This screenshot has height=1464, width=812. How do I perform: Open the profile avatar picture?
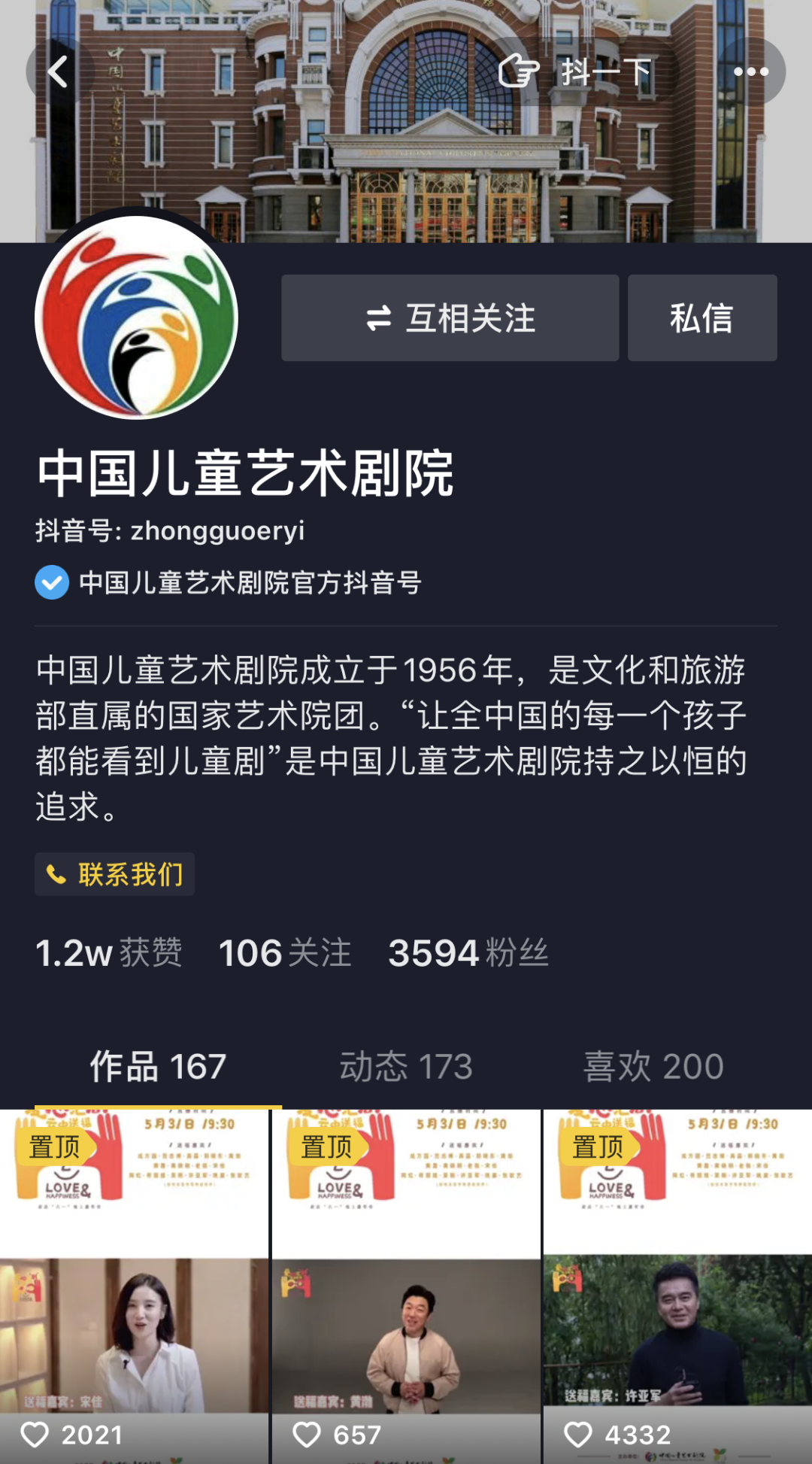coord(137,317)
